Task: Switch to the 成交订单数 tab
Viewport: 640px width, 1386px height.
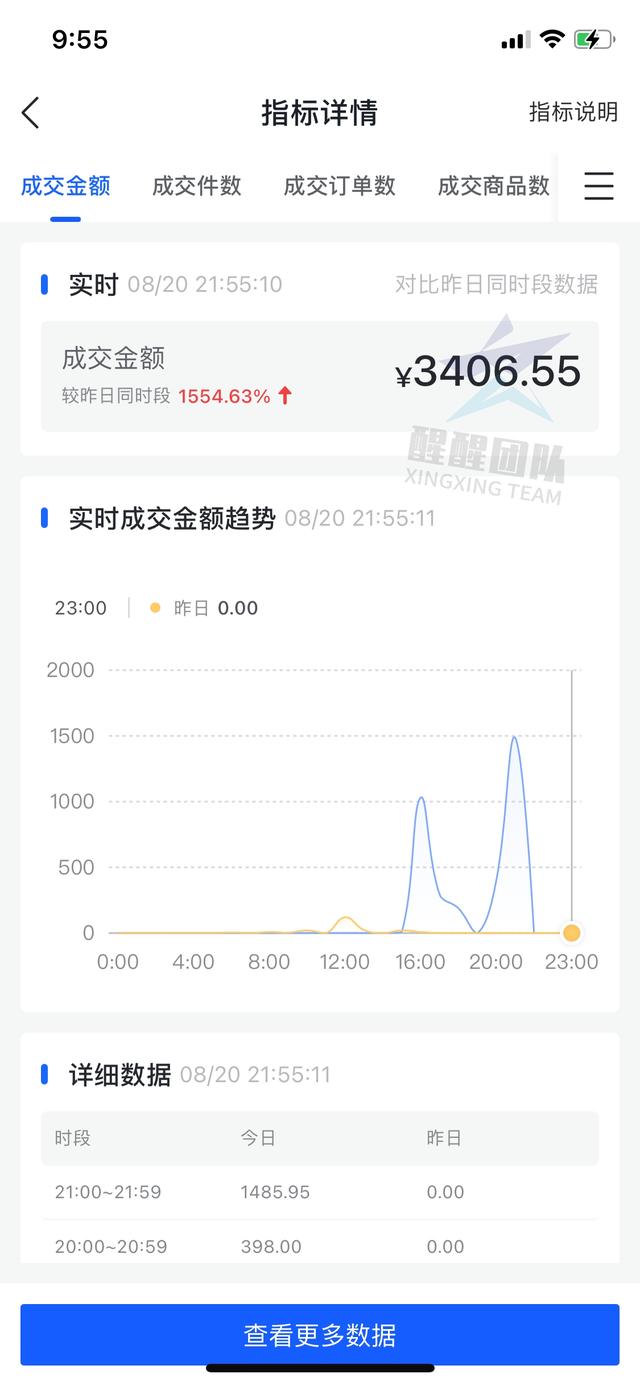Action: (340, 186)
